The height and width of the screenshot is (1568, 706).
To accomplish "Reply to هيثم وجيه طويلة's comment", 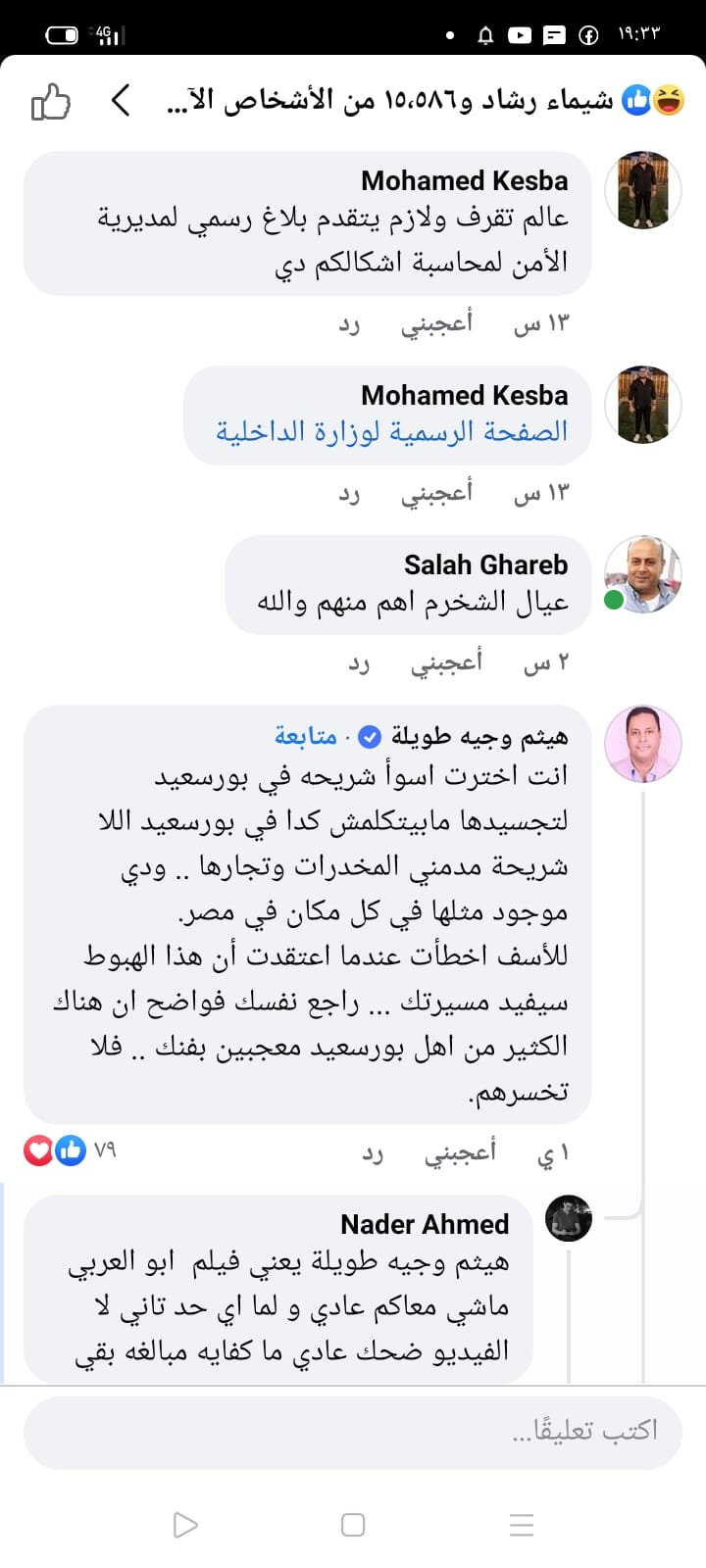I will [x=373, y=1152].
